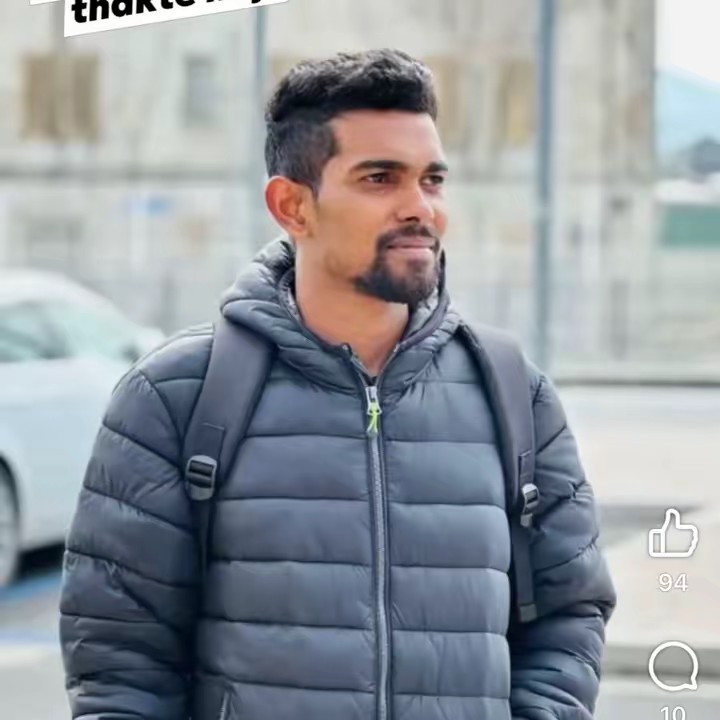Open the comments speech bubble
This screenshot has height=720, width=720.
coord(673,666)
